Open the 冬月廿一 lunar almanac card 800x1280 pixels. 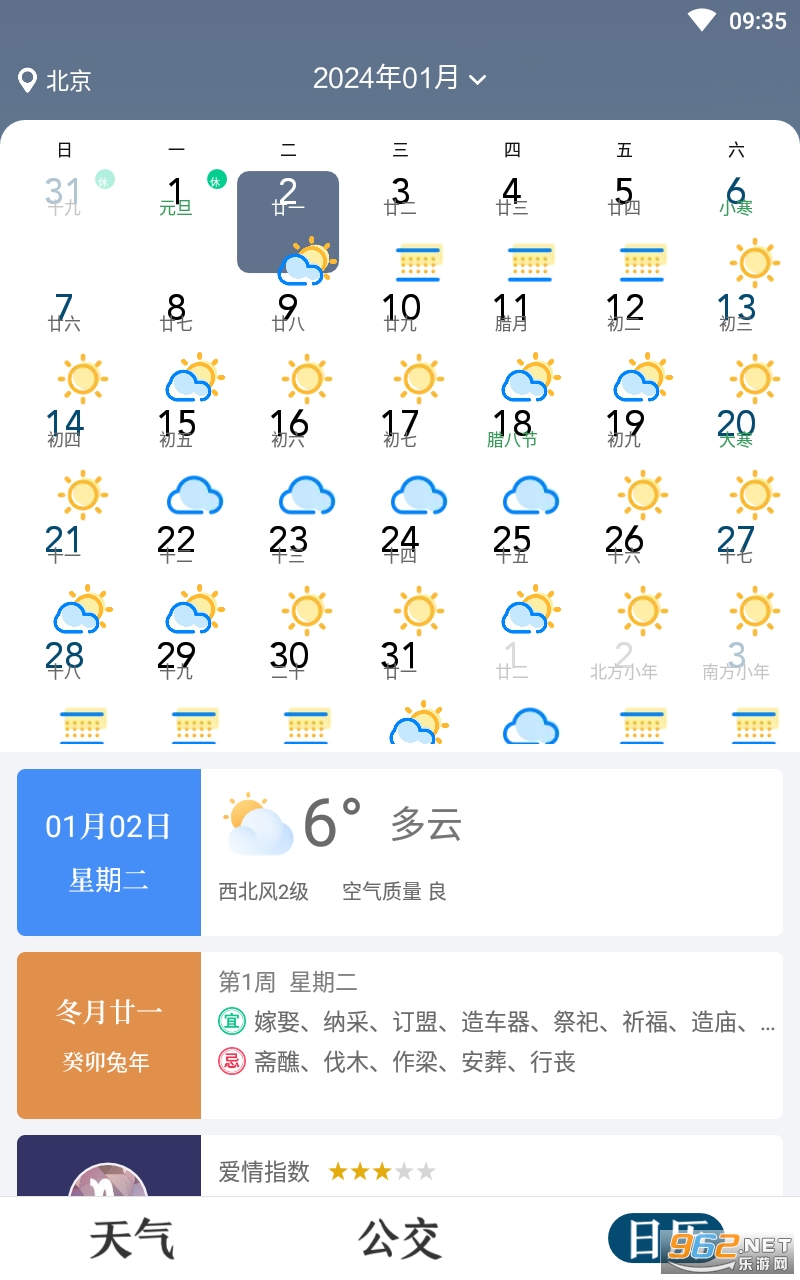tap(400, 1035)
